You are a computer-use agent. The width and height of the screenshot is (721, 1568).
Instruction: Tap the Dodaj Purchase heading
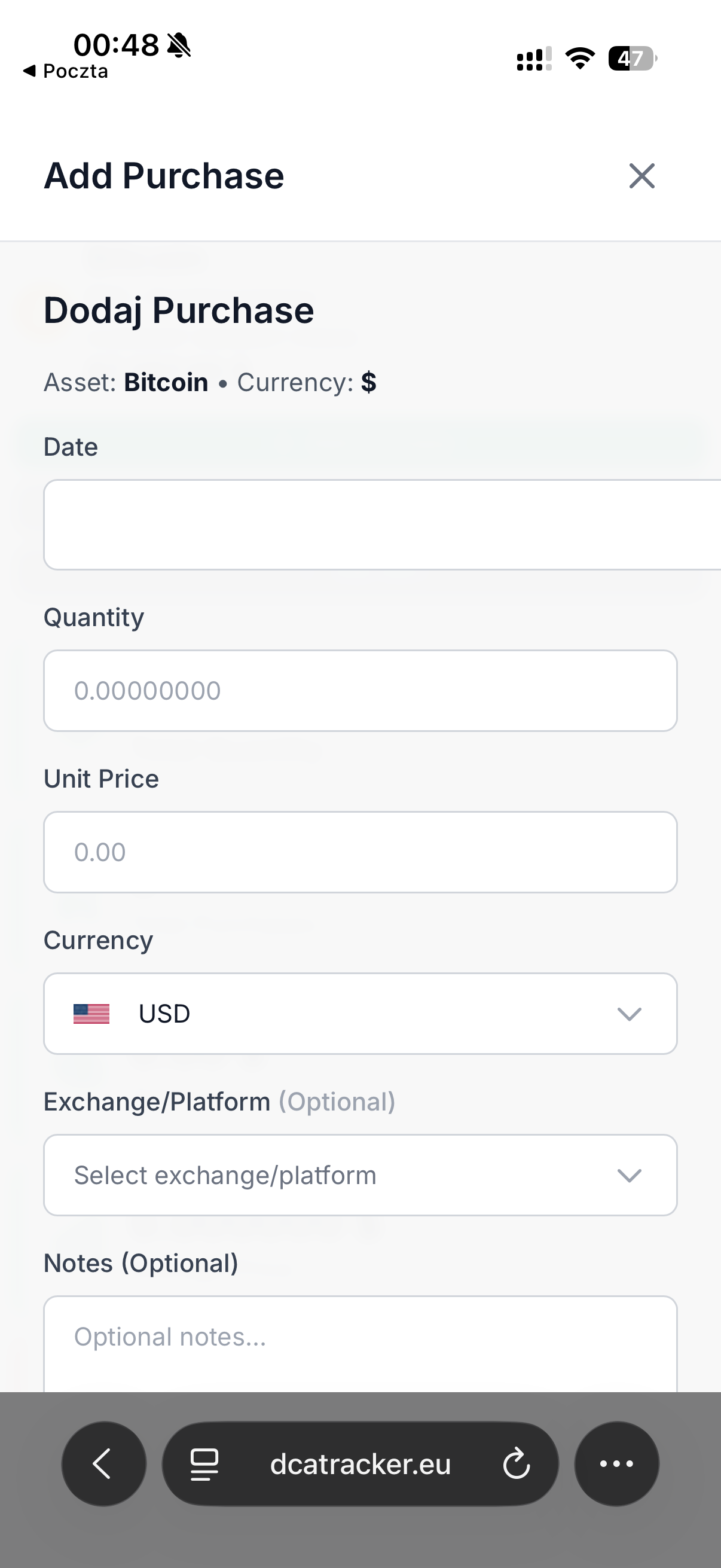click(x=178, y=310)
